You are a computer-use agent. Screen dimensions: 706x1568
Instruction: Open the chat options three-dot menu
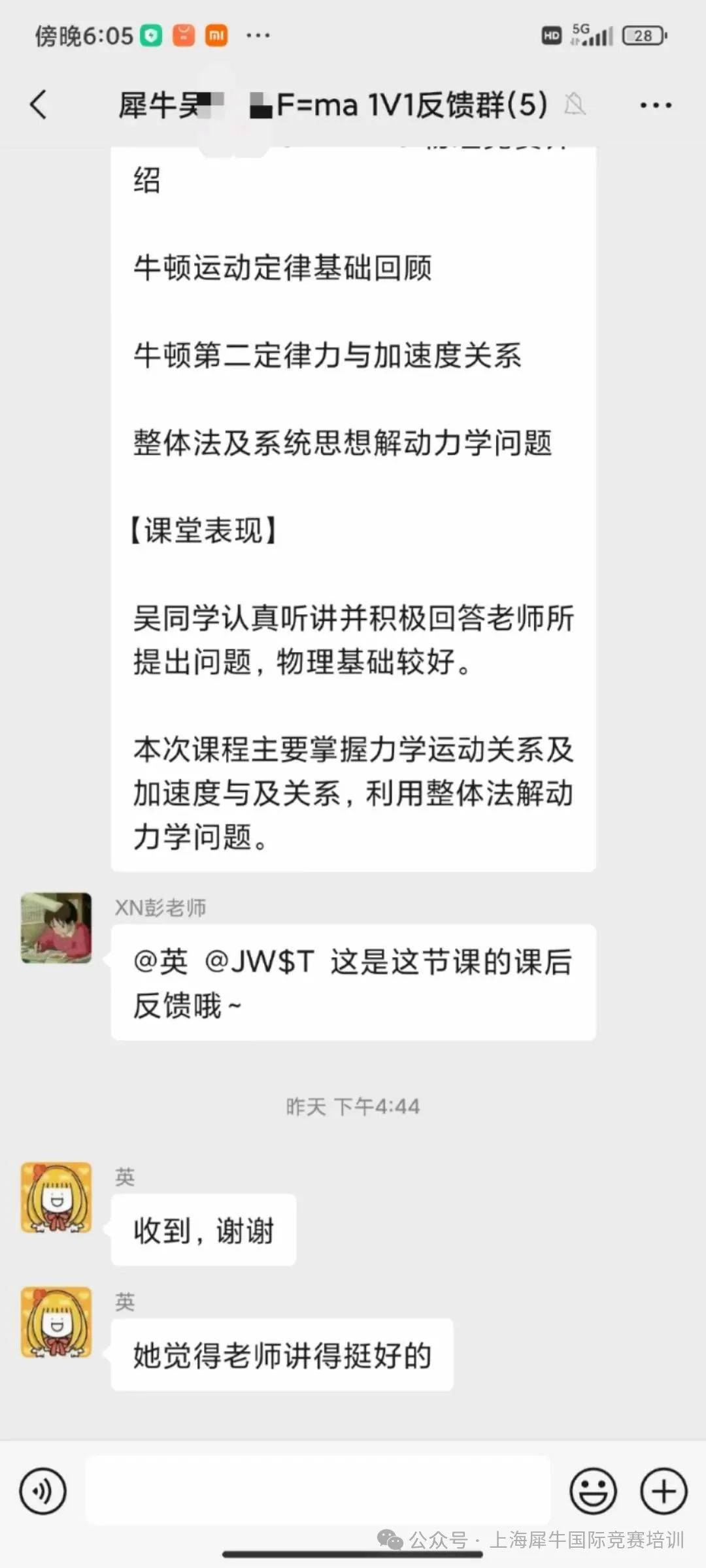[x=655, y=105]
